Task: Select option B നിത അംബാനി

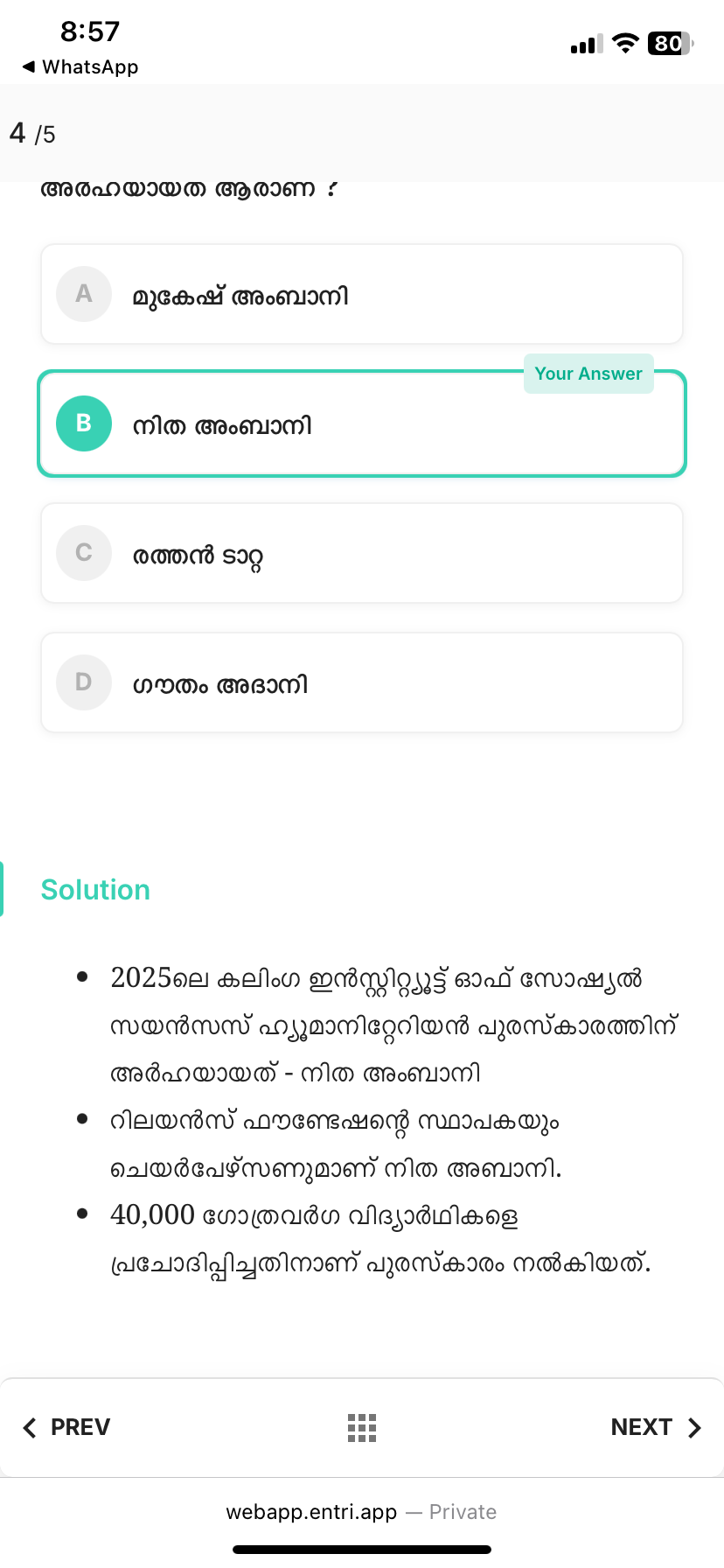Action: pyautogui.click(x=361, y=424)
